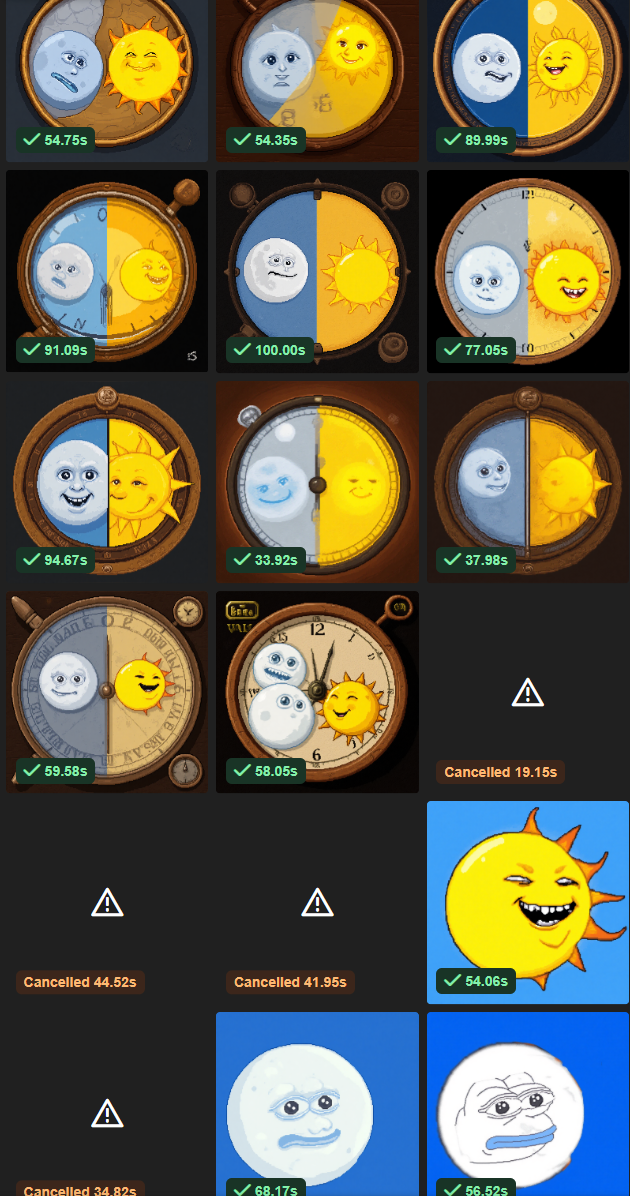Open the generated image labeled 54.75s
Viewport: 630px width, 1196px height.
107,80
